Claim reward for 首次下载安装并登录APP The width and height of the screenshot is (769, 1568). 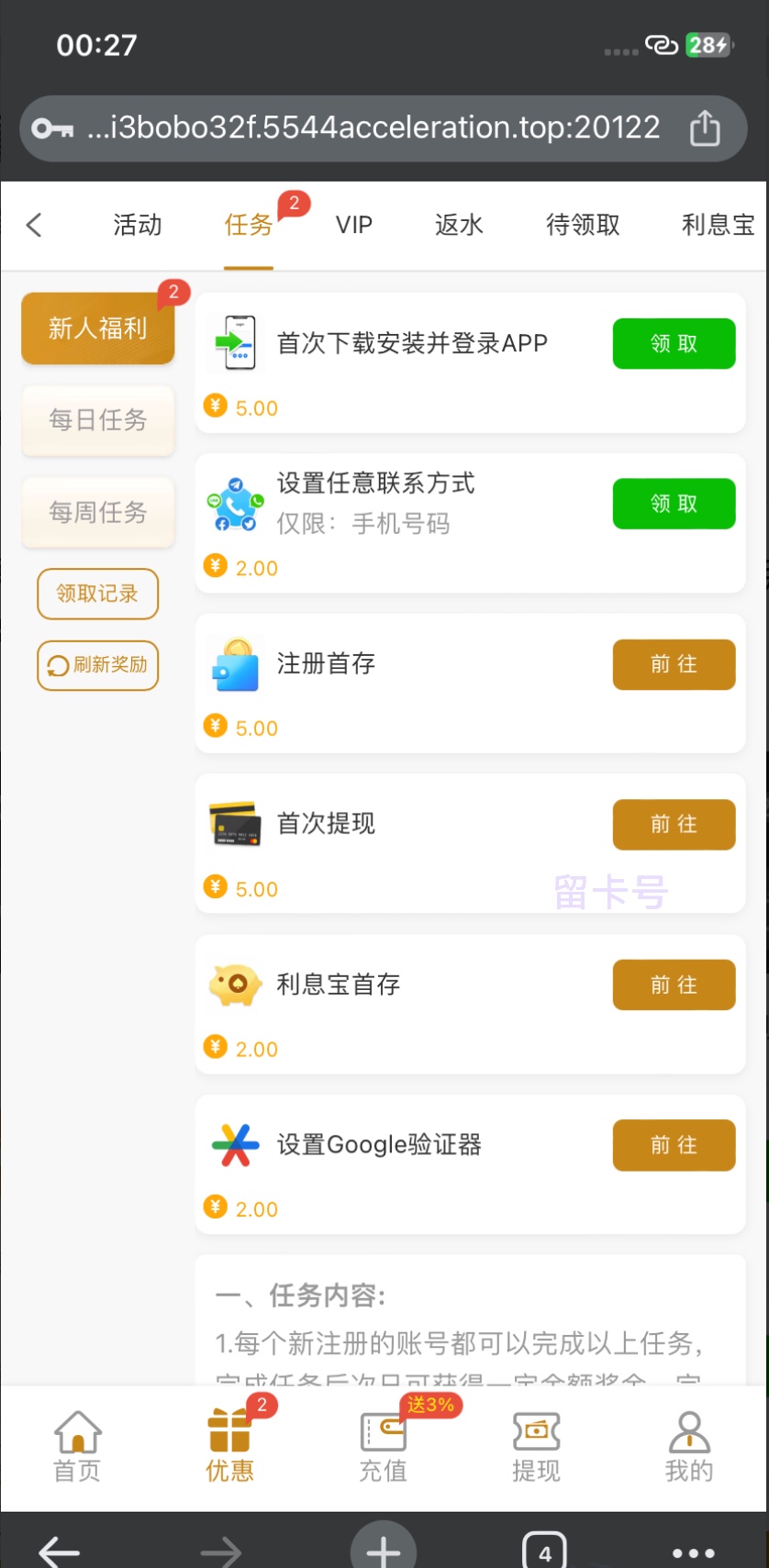(x=674, y=344)
